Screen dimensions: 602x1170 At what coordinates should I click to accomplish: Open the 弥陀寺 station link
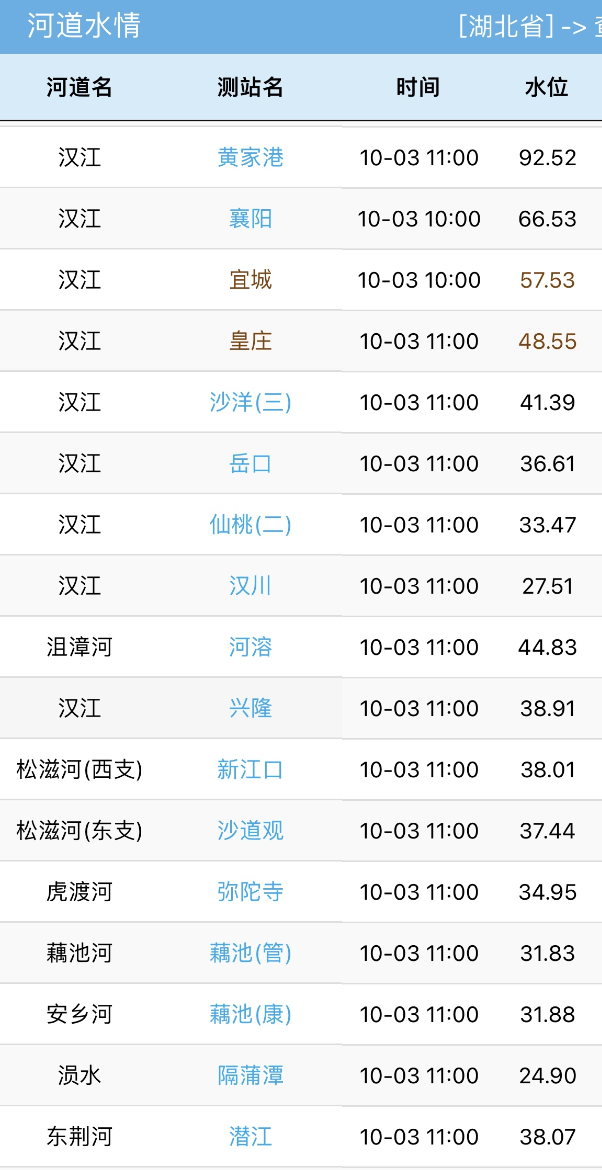click(250, 891)
